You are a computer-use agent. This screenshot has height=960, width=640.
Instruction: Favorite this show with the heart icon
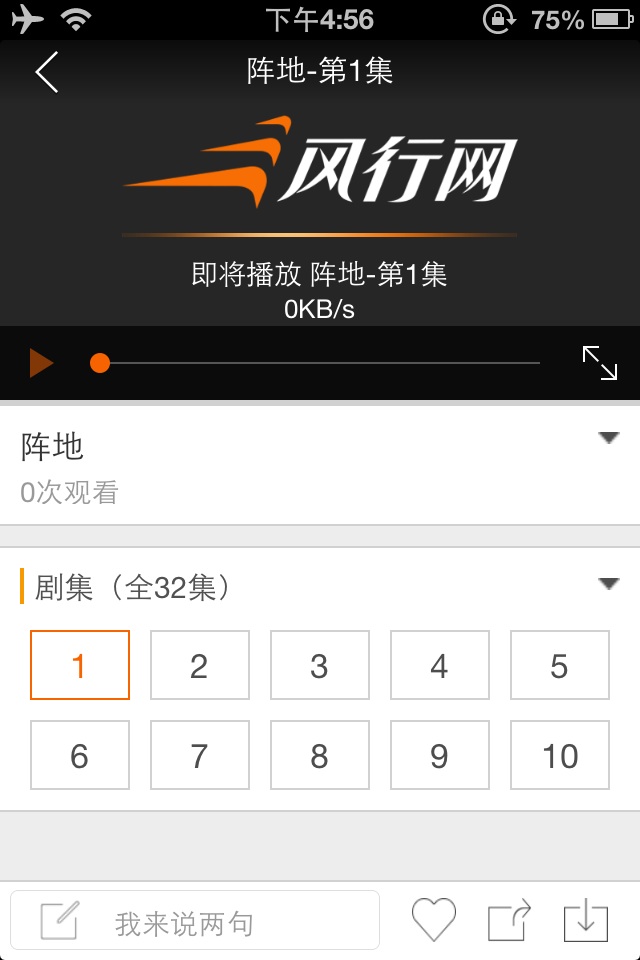pos(434,920)
